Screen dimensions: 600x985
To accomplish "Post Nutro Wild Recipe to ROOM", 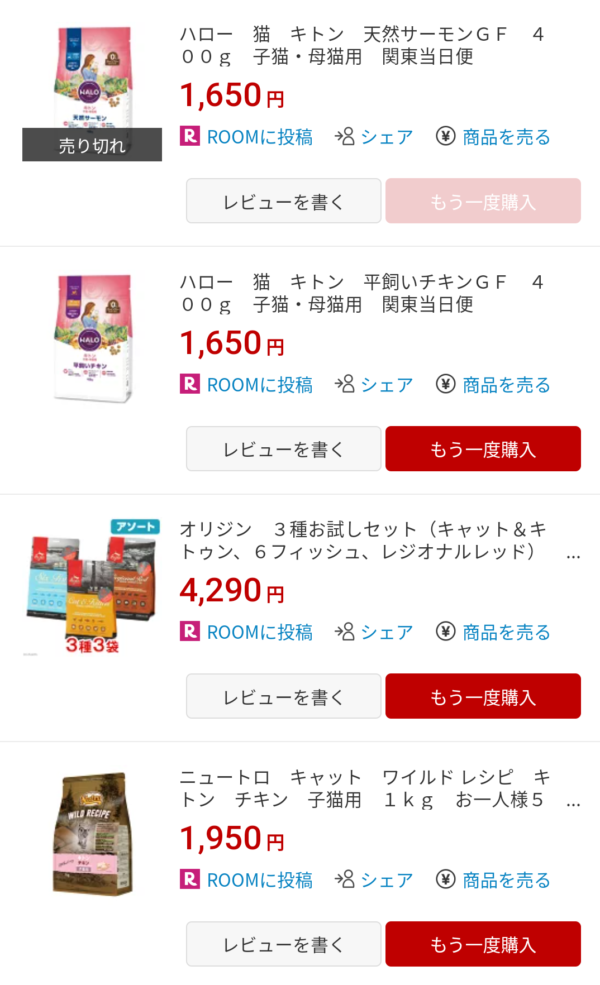I will coord(247,880).
